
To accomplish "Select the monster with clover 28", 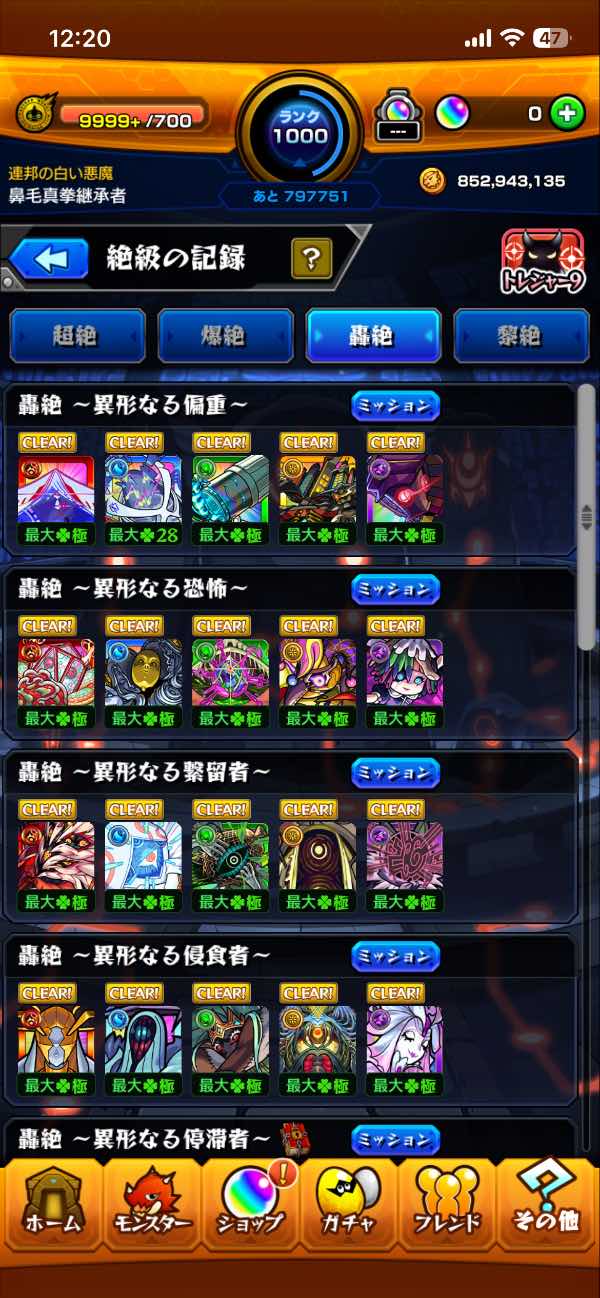I will point(143,488).
